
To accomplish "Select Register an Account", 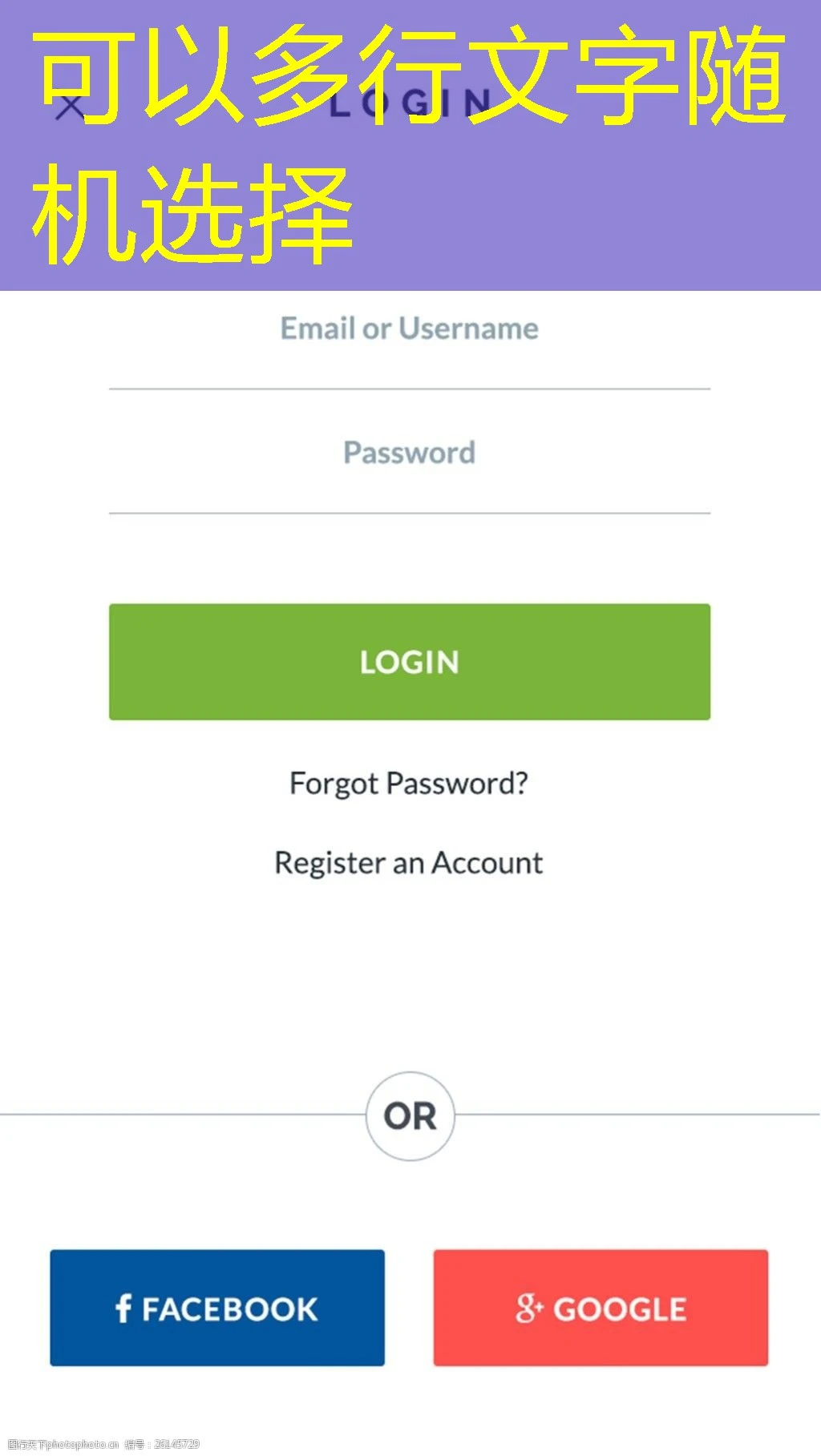I will [409, 863].
